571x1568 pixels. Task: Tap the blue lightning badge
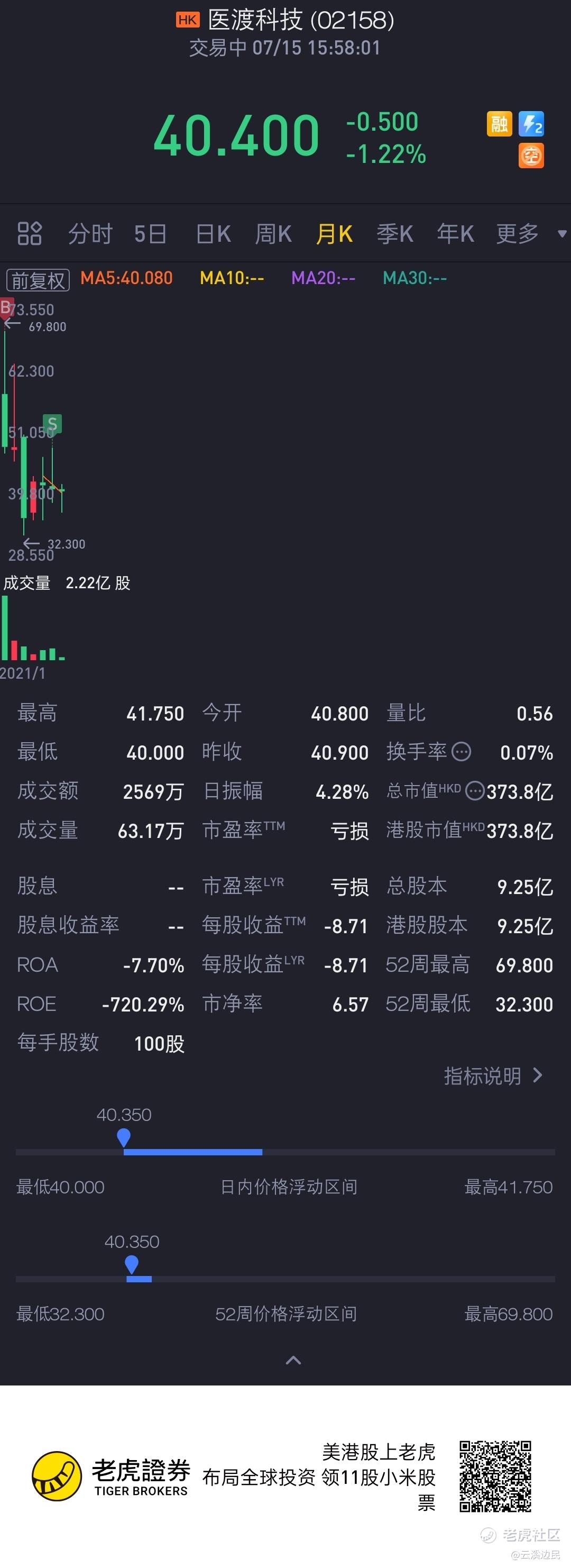click(531, 124)
